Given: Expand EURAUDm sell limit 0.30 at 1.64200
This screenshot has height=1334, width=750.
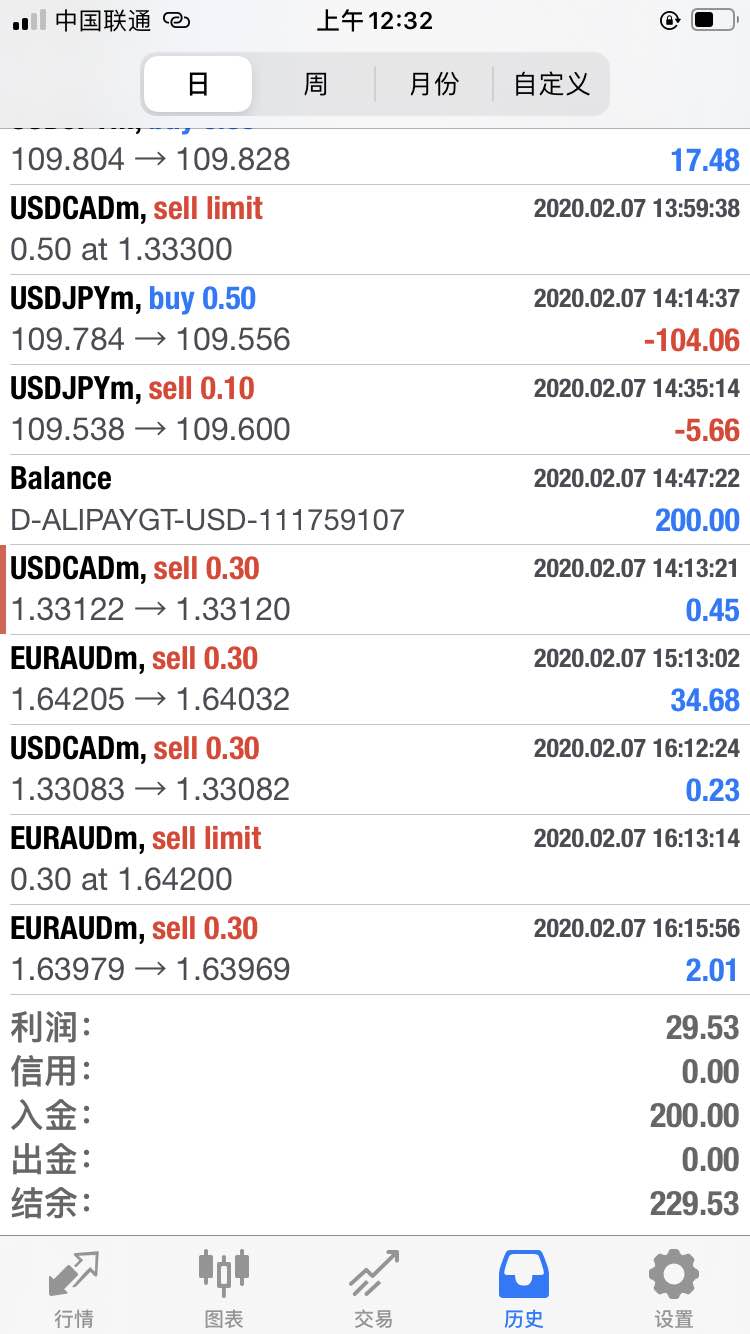Looking at the screenshot, I should point(375,860).
